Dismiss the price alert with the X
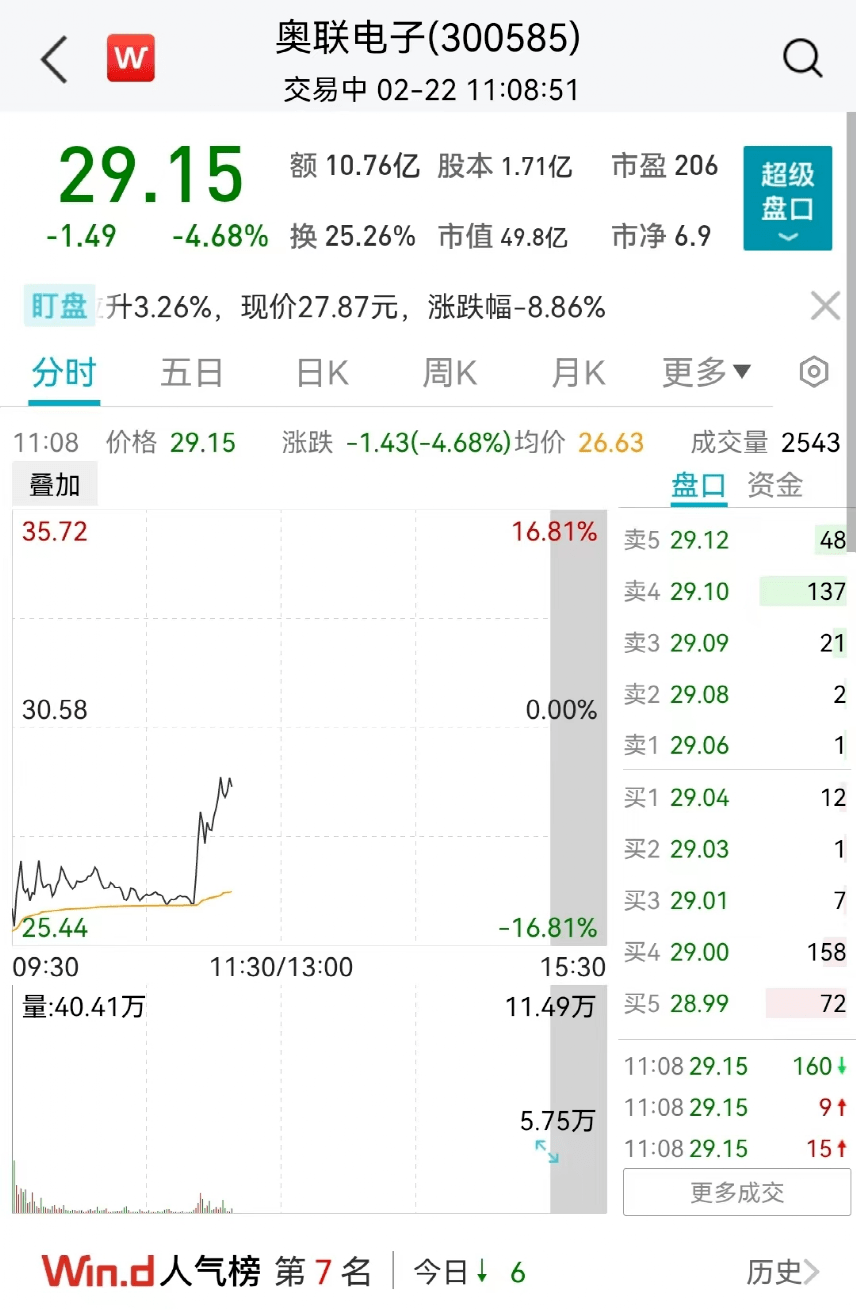 click(x=824, y=306)
